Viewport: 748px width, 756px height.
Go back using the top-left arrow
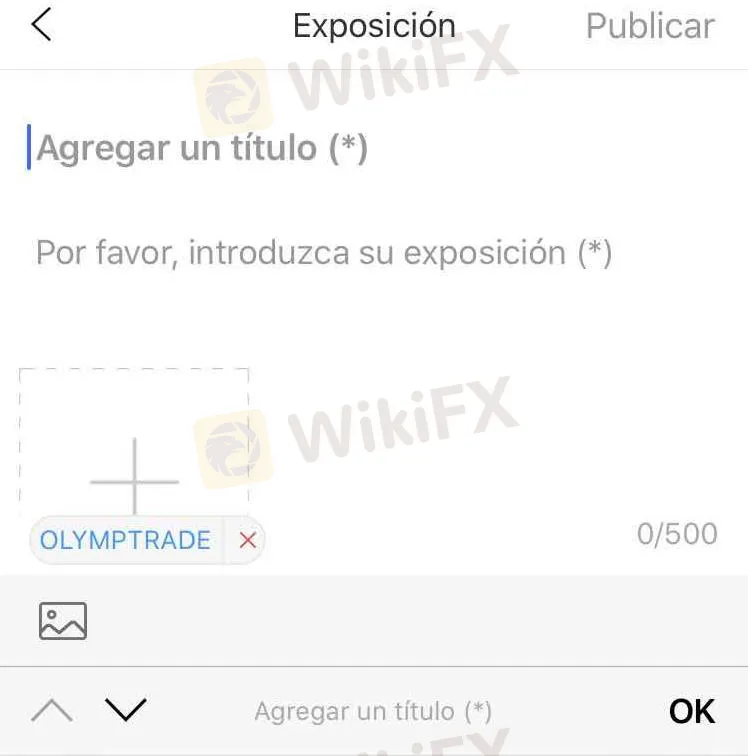(x=41, y=25)
